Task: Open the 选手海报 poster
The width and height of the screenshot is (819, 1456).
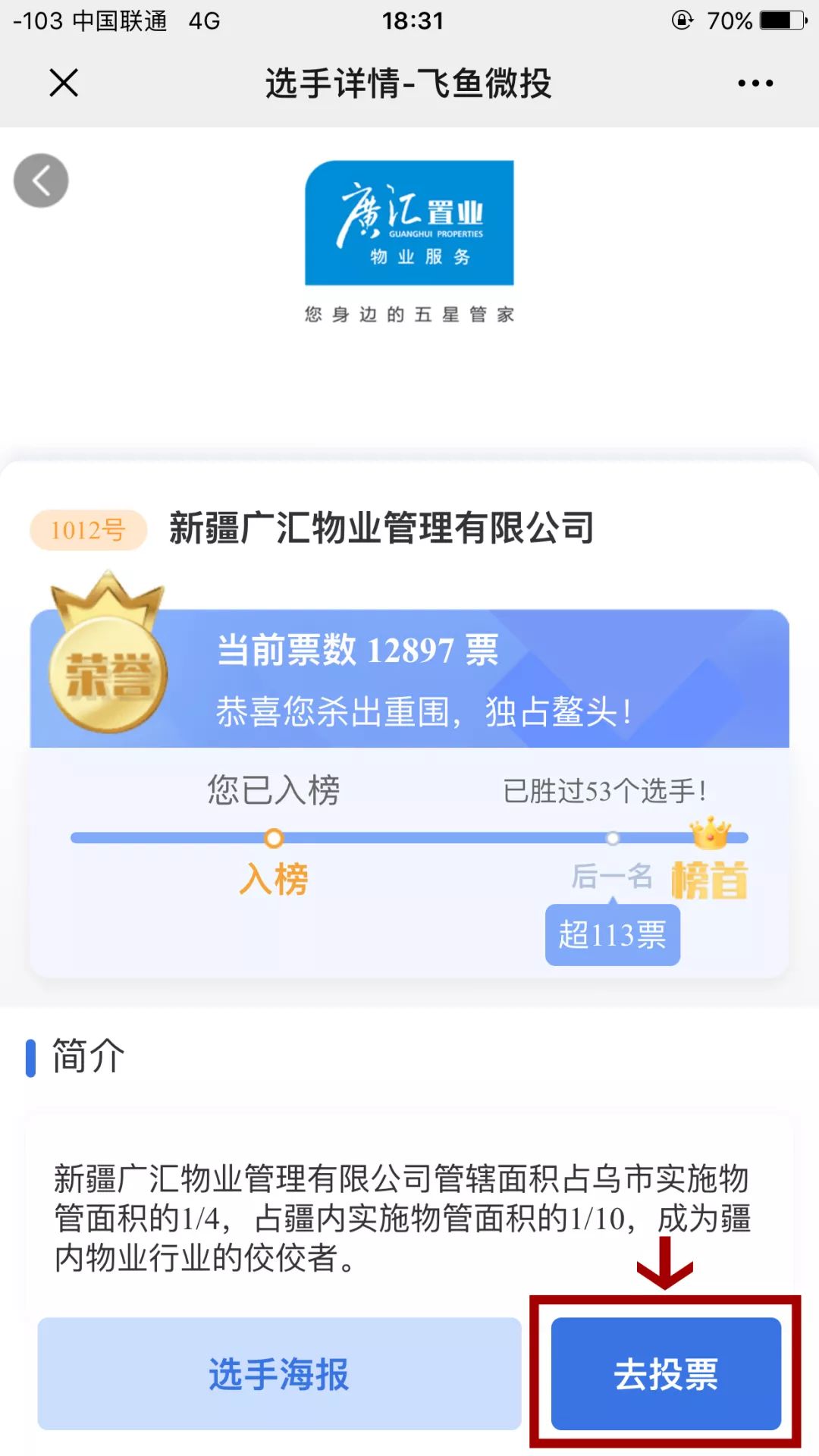Action: coord(279,1373)
